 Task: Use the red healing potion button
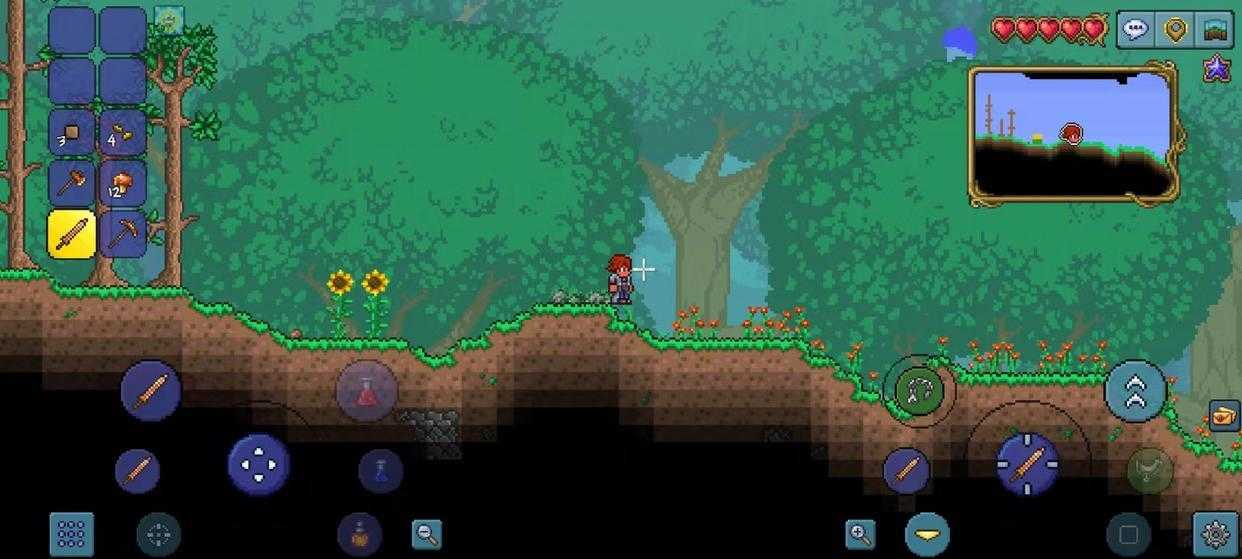[x=366, y=390]
